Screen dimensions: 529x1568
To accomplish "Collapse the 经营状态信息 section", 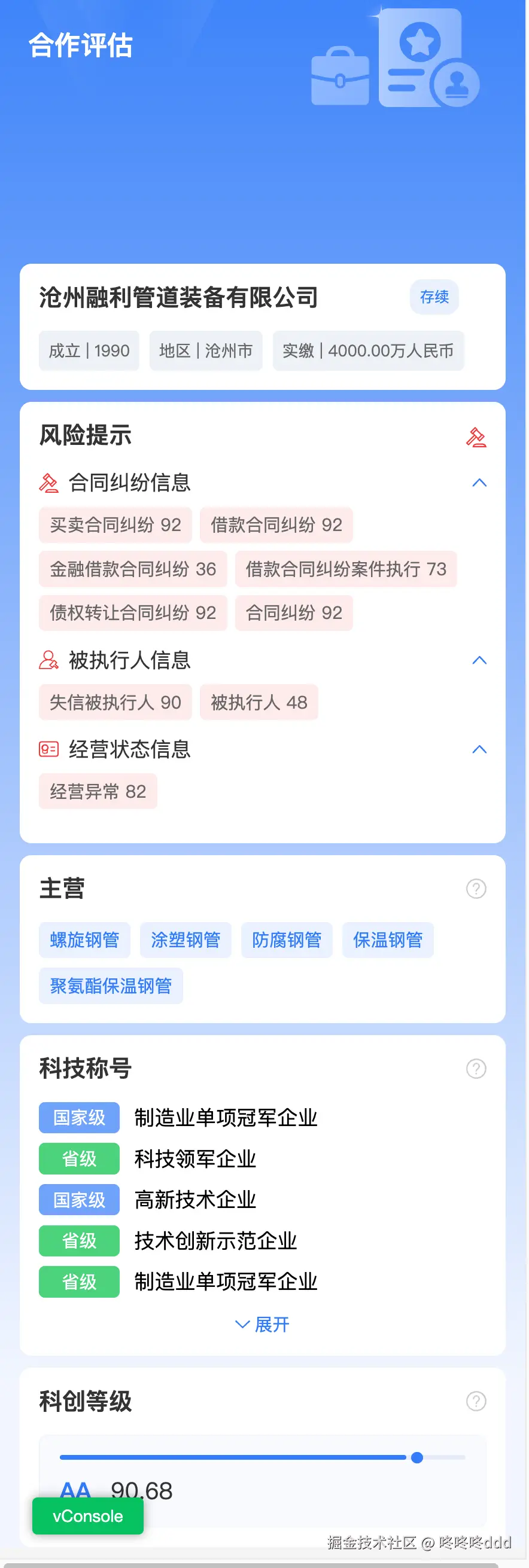I will (x=479, y=749).
